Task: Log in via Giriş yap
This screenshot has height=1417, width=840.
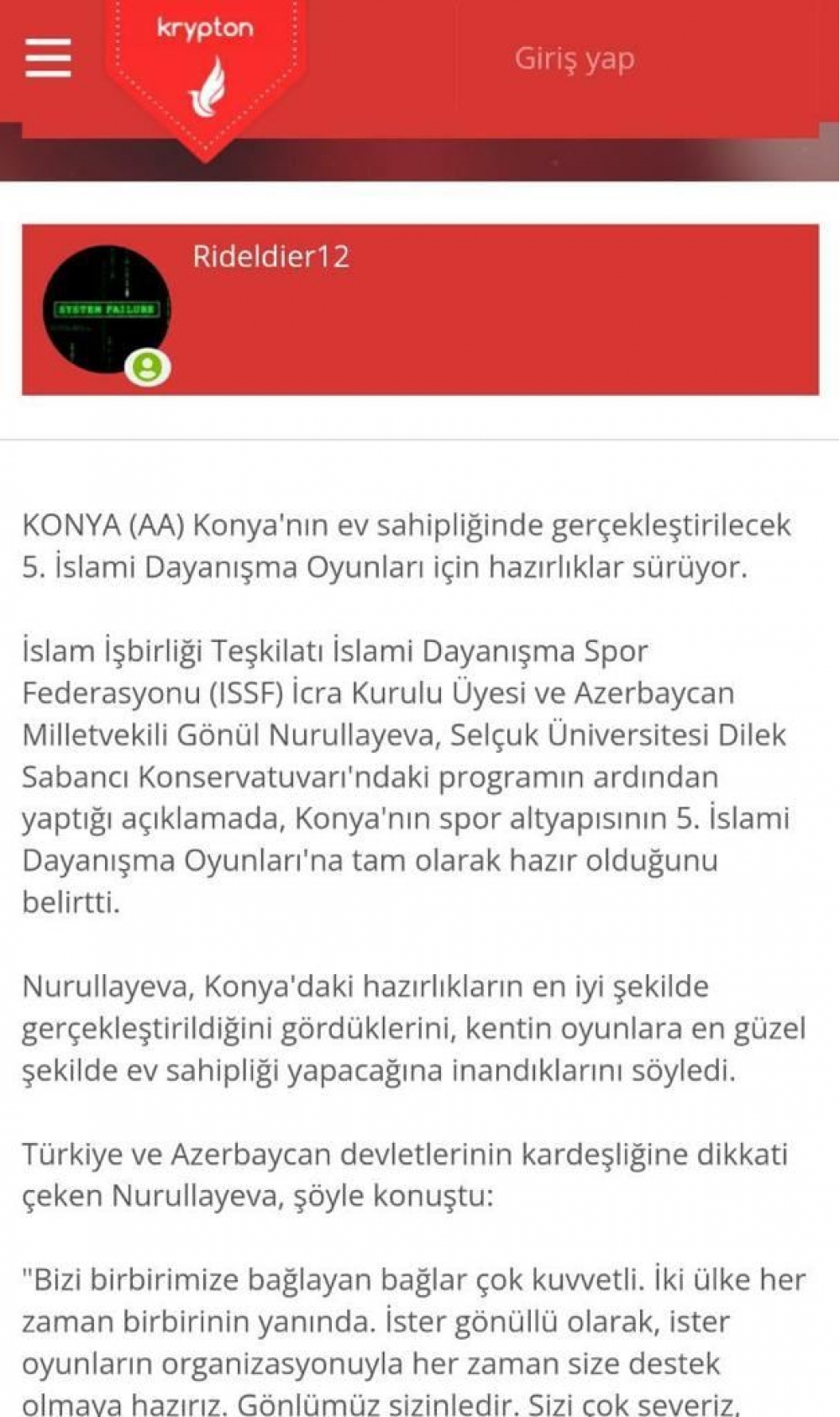Action: [575, 59]
